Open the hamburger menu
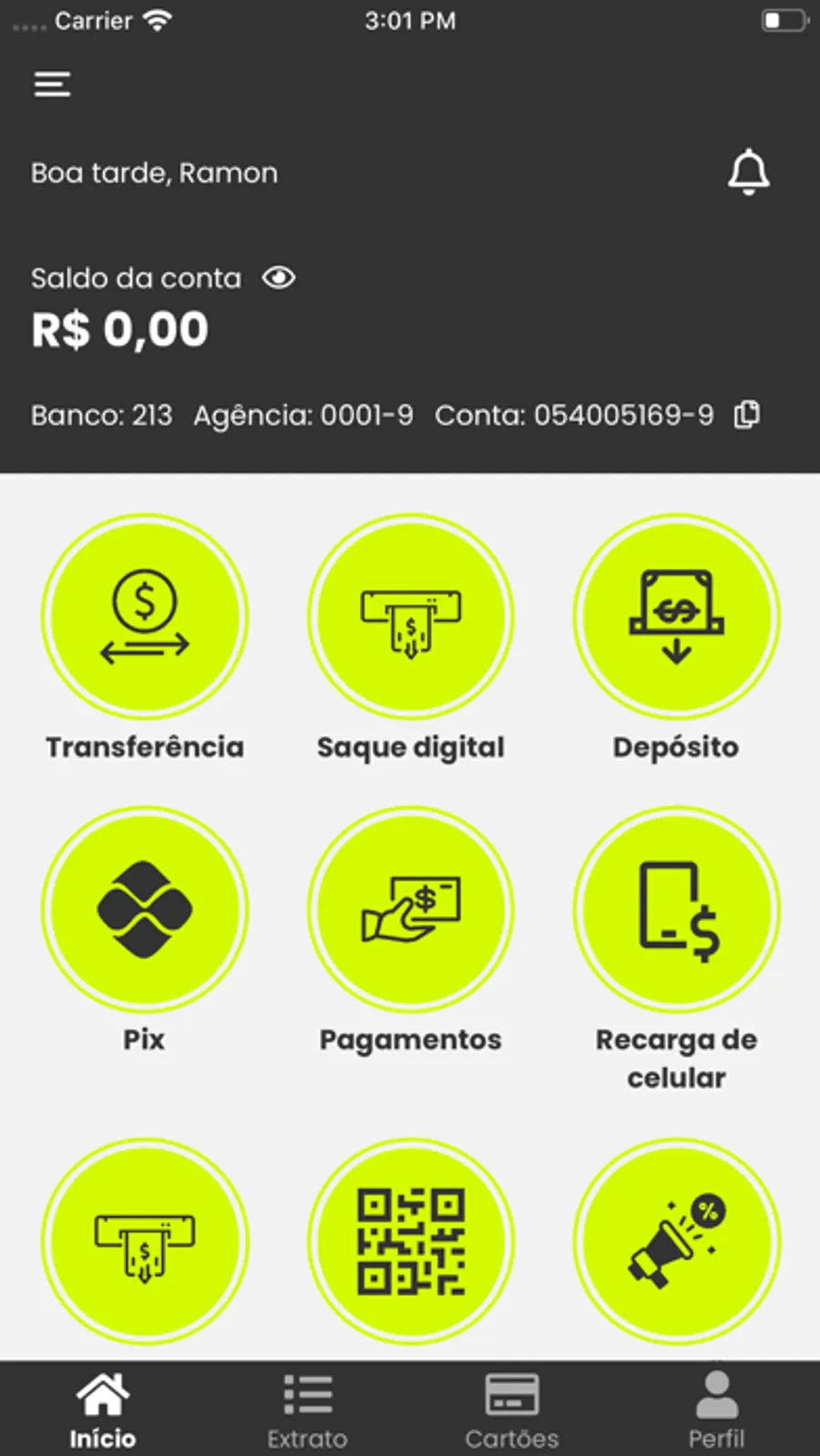Viewport: 820px width, 1456px height. point(52,84)
